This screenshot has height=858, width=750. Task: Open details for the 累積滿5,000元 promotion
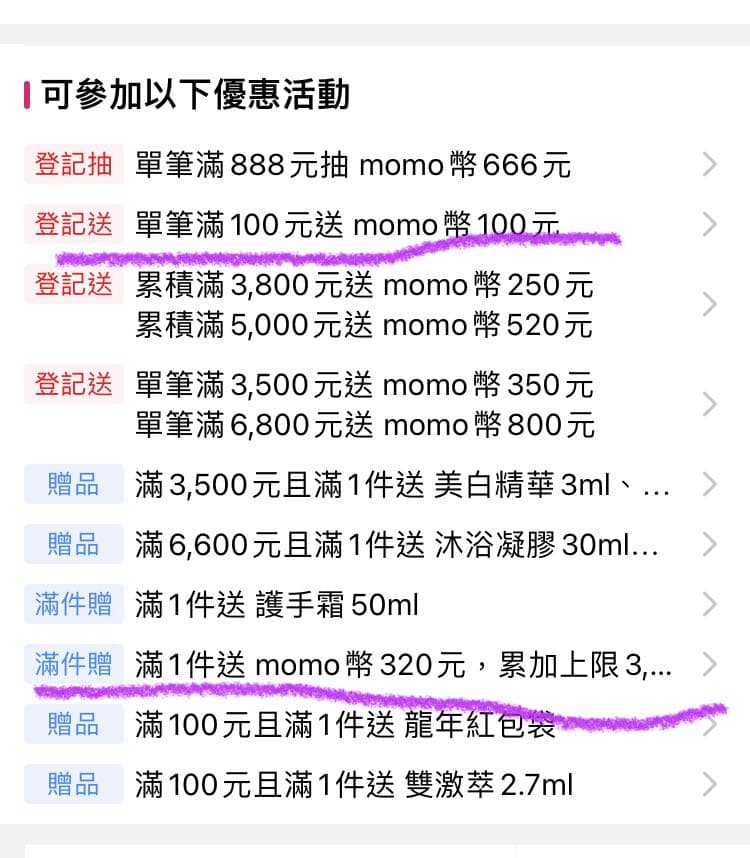tap(709, 304)
